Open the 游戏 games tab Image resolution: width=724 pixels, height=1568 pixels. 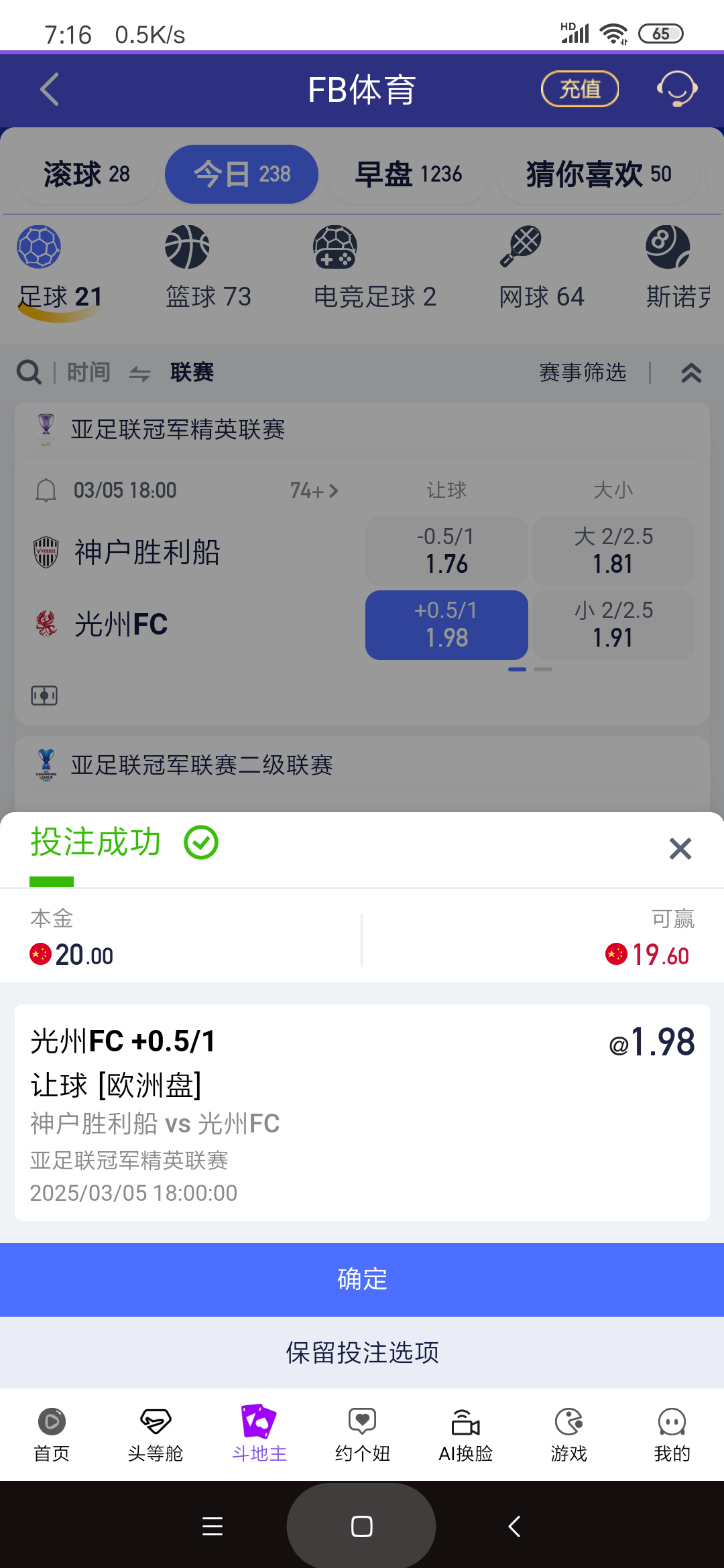(568, 1434)
